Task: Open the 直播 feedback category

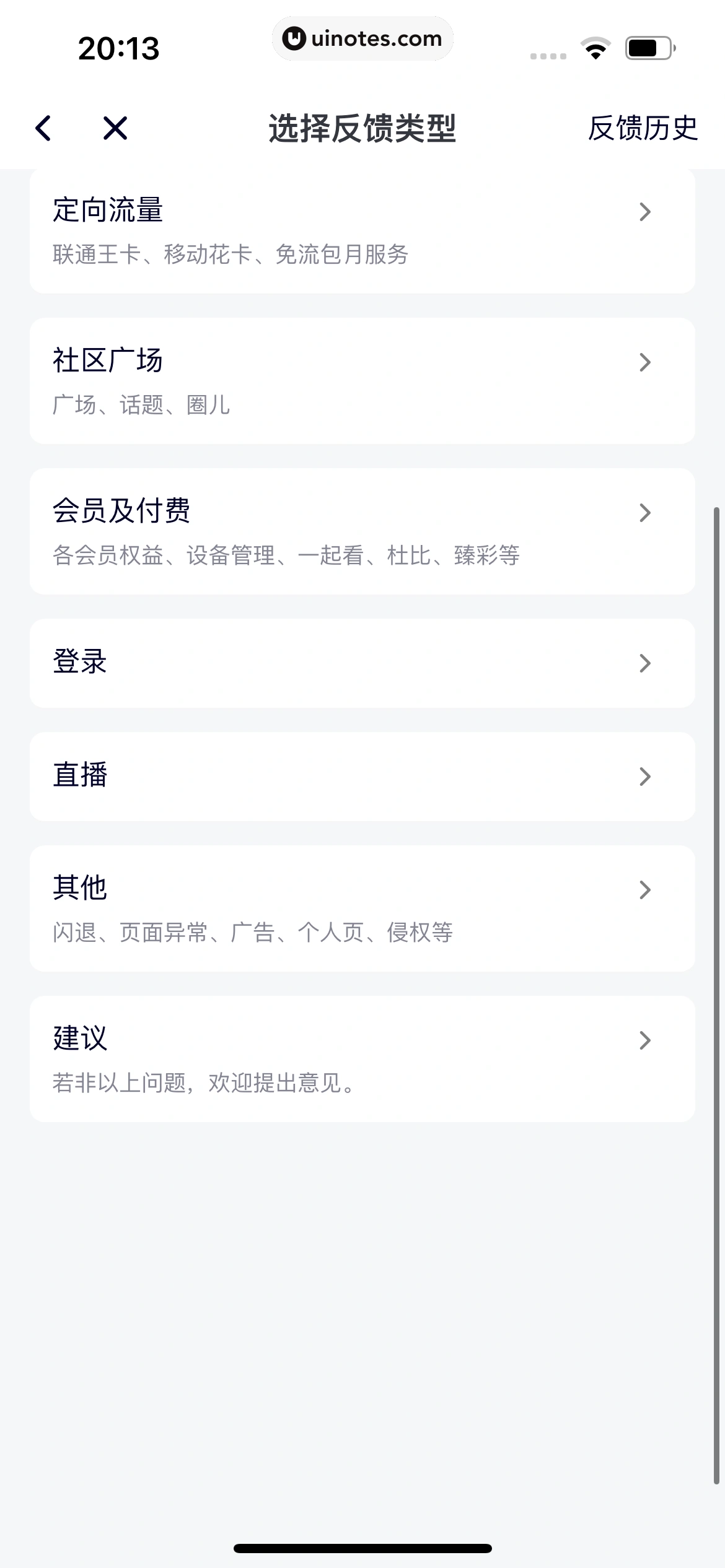Action: tap(362, 776)
